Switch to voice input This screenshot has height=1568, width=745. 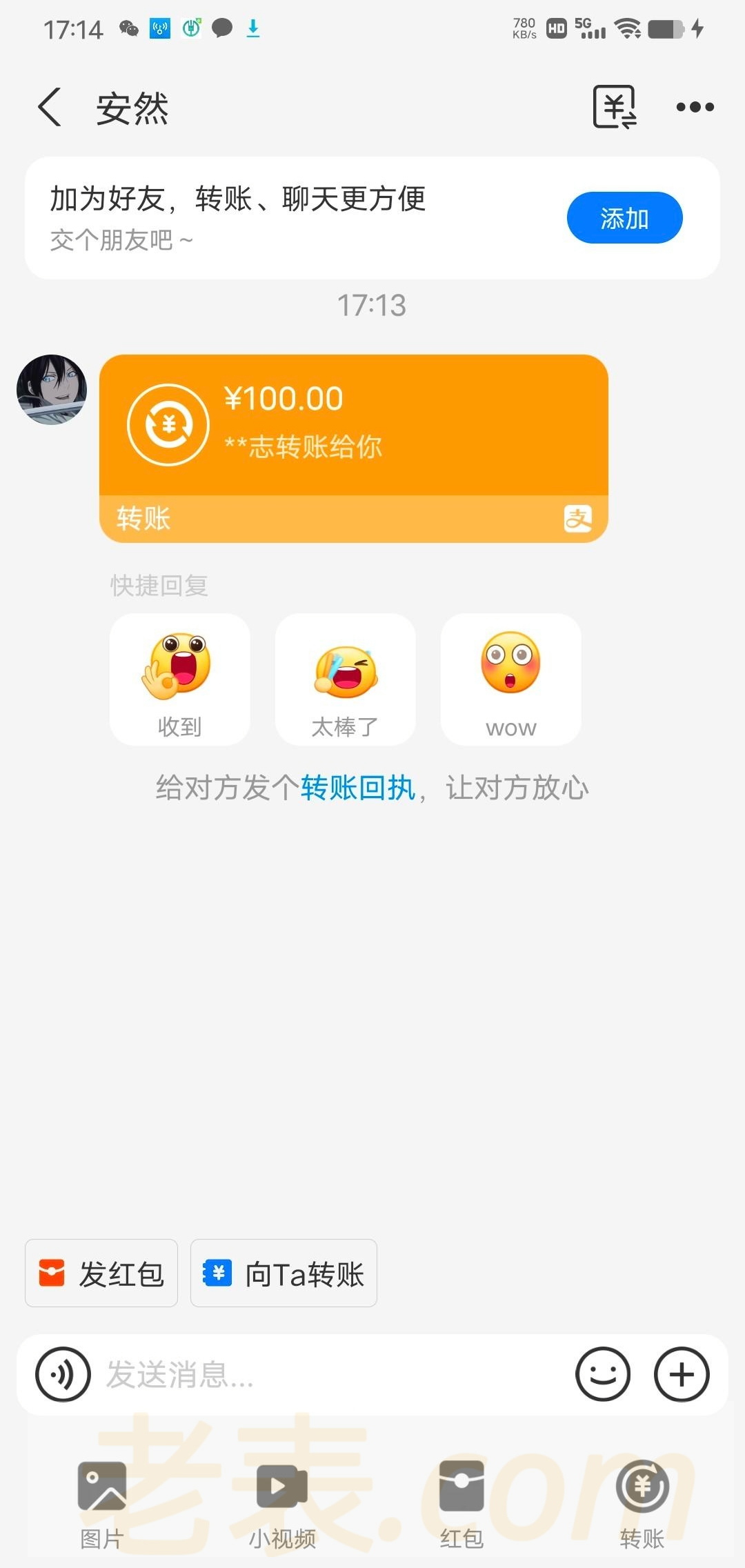click(63, 1374)
